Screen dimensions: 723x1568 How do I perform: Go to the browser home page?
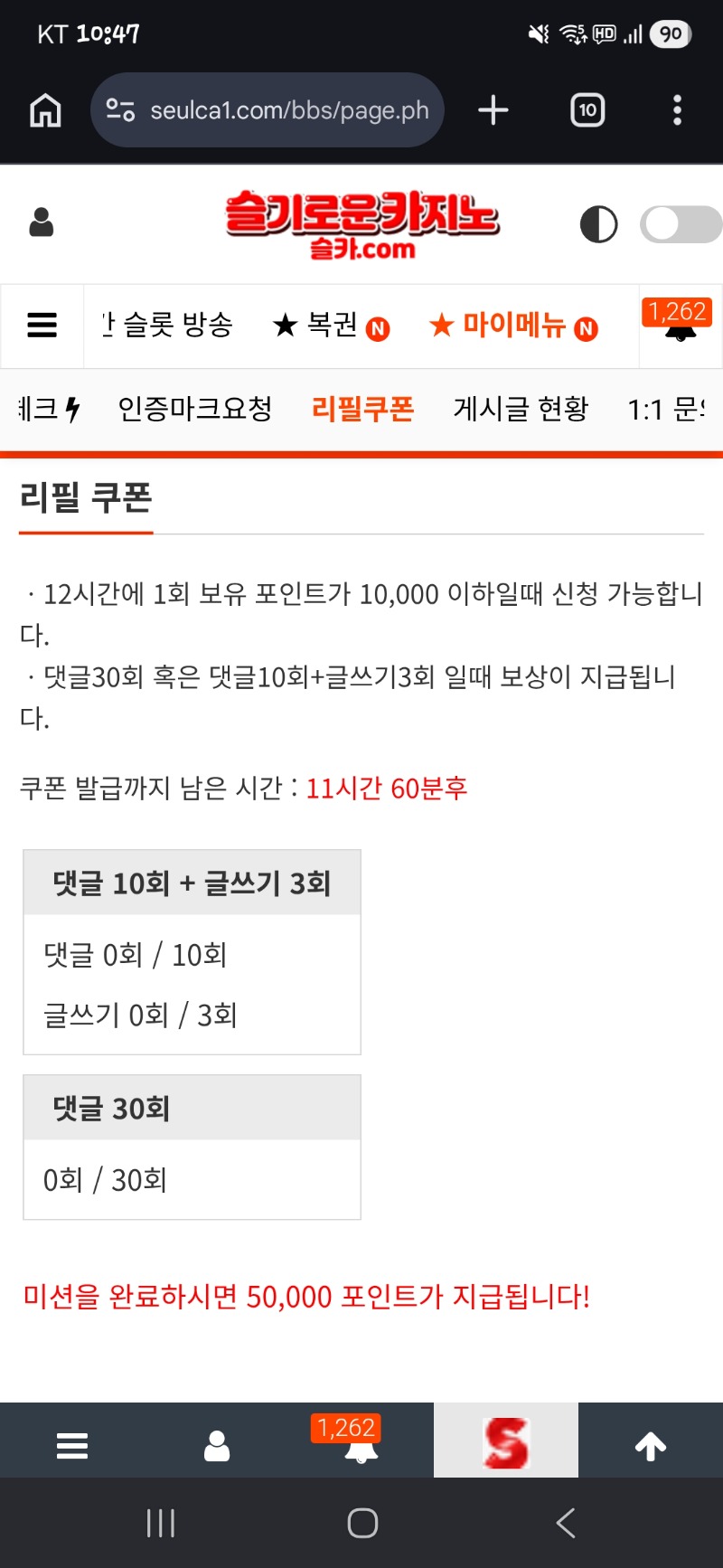[x=45, y=110]
